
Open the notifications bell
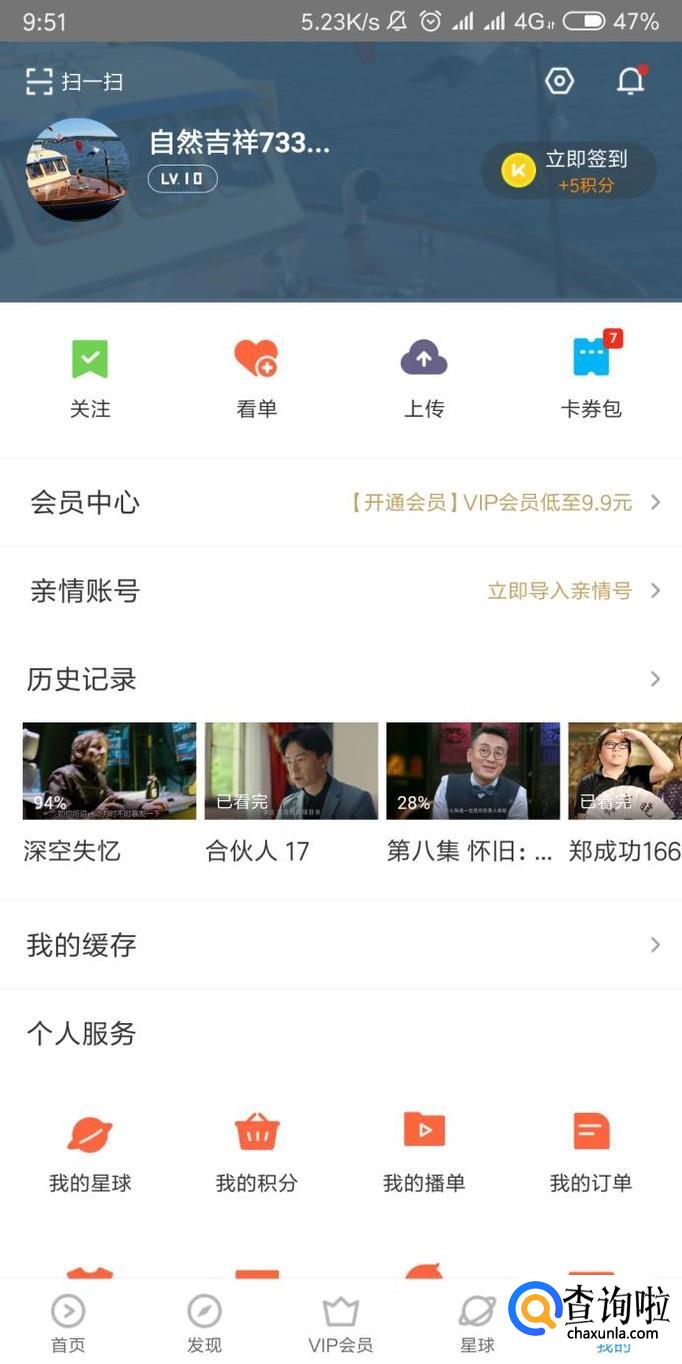coord(631,81)
